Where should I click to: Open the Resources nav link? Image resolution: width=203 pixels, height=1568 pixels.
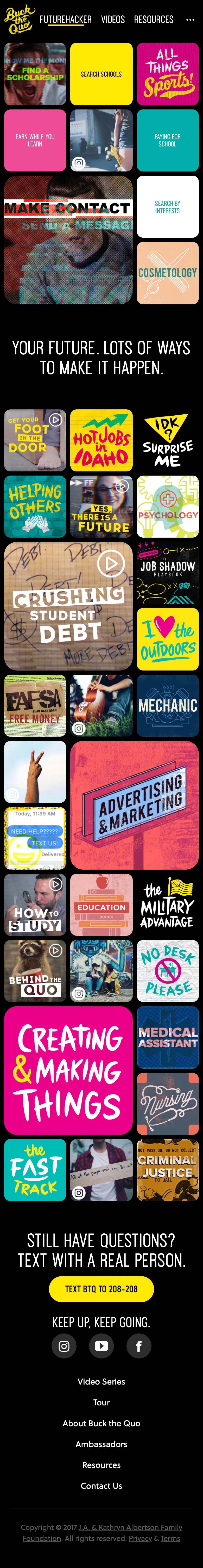(x=153, y=20)
